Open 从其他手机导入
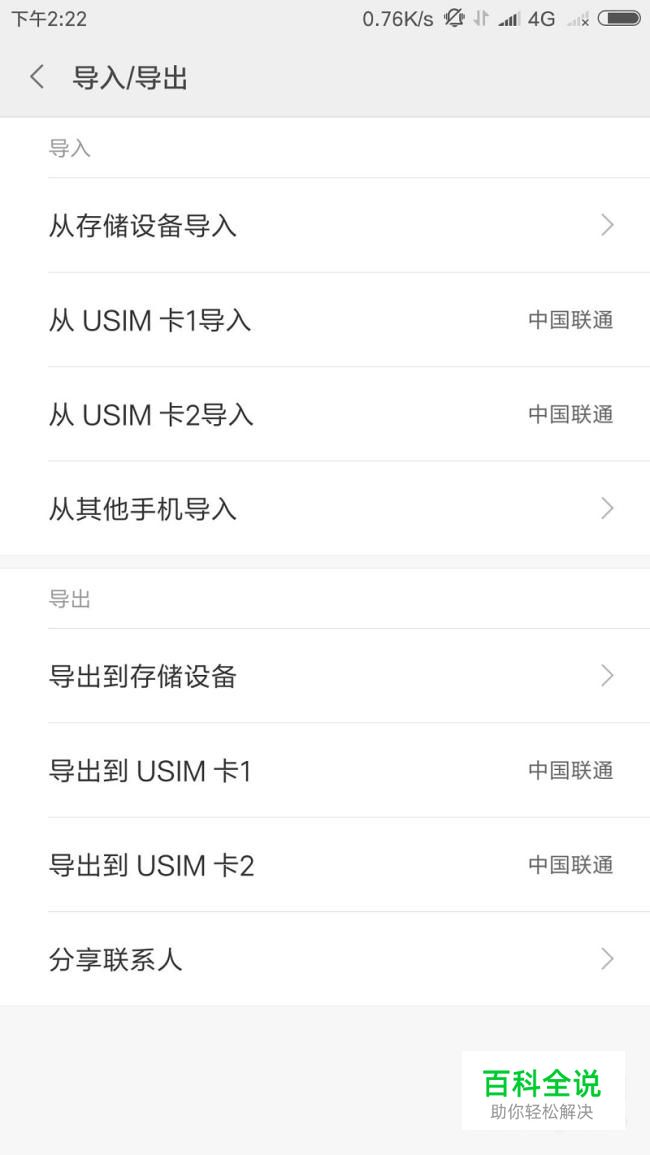The image size is (650, 1155). [325, 508]
